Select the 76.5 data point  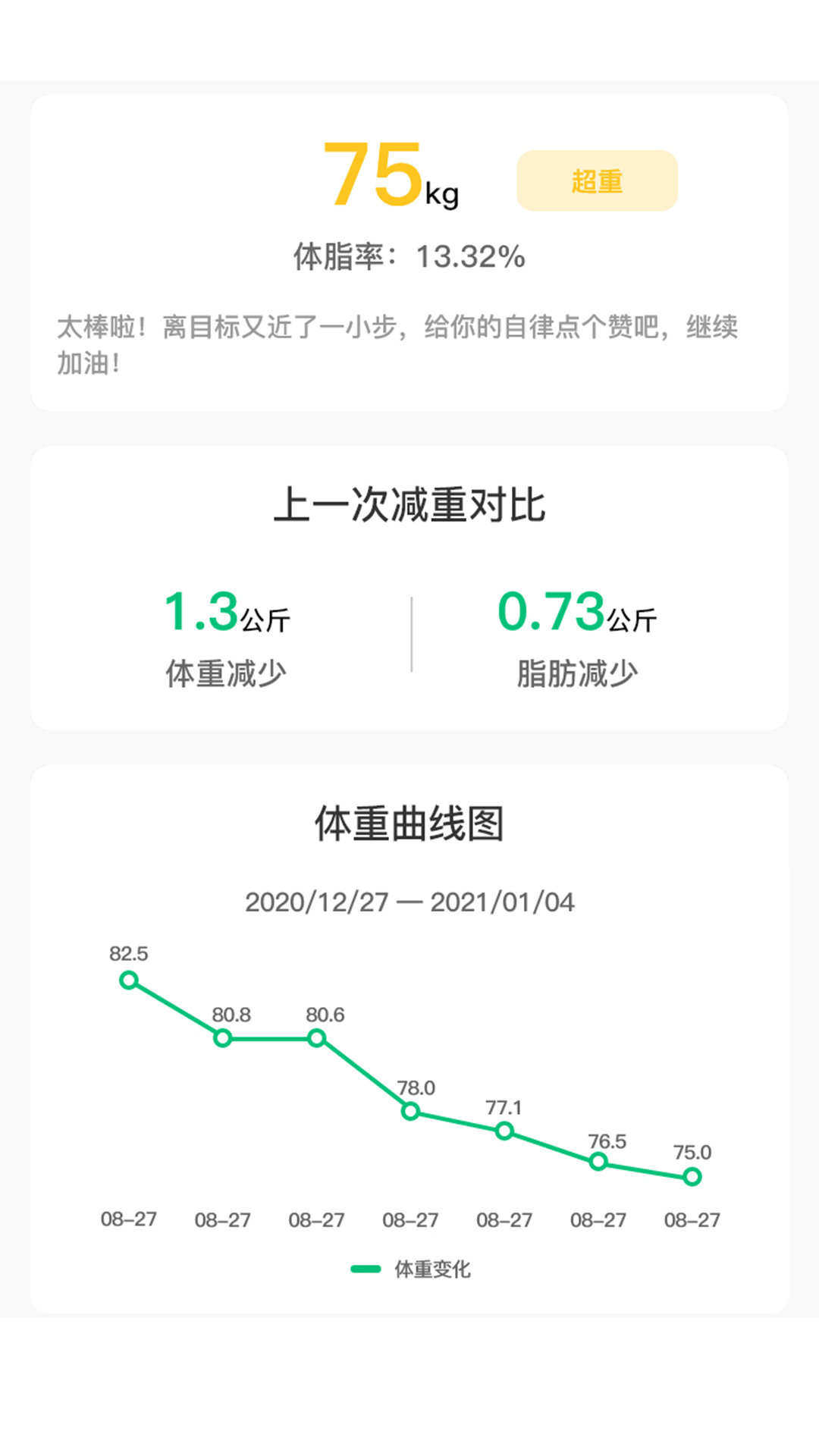[x=598, y=1161]
